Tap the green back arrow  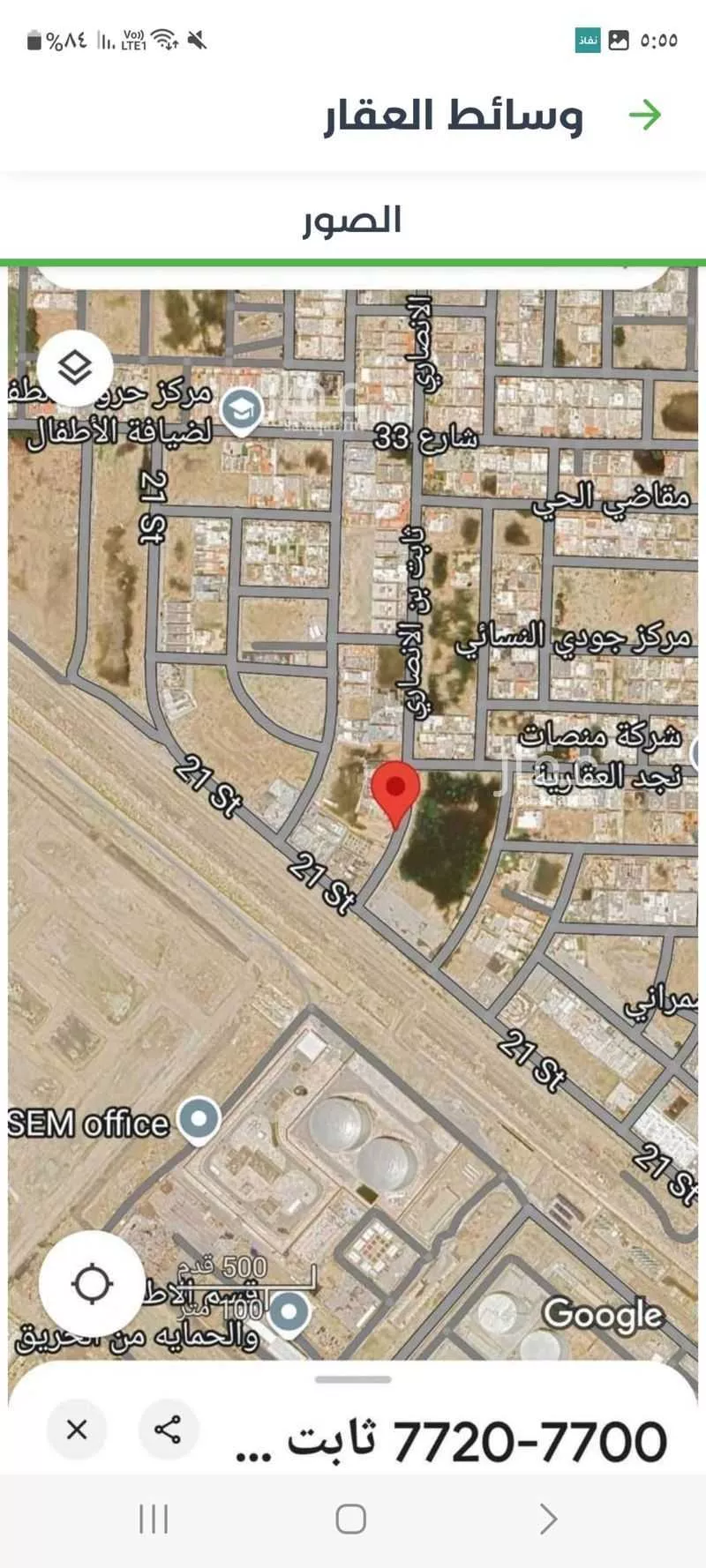(645, 116)
